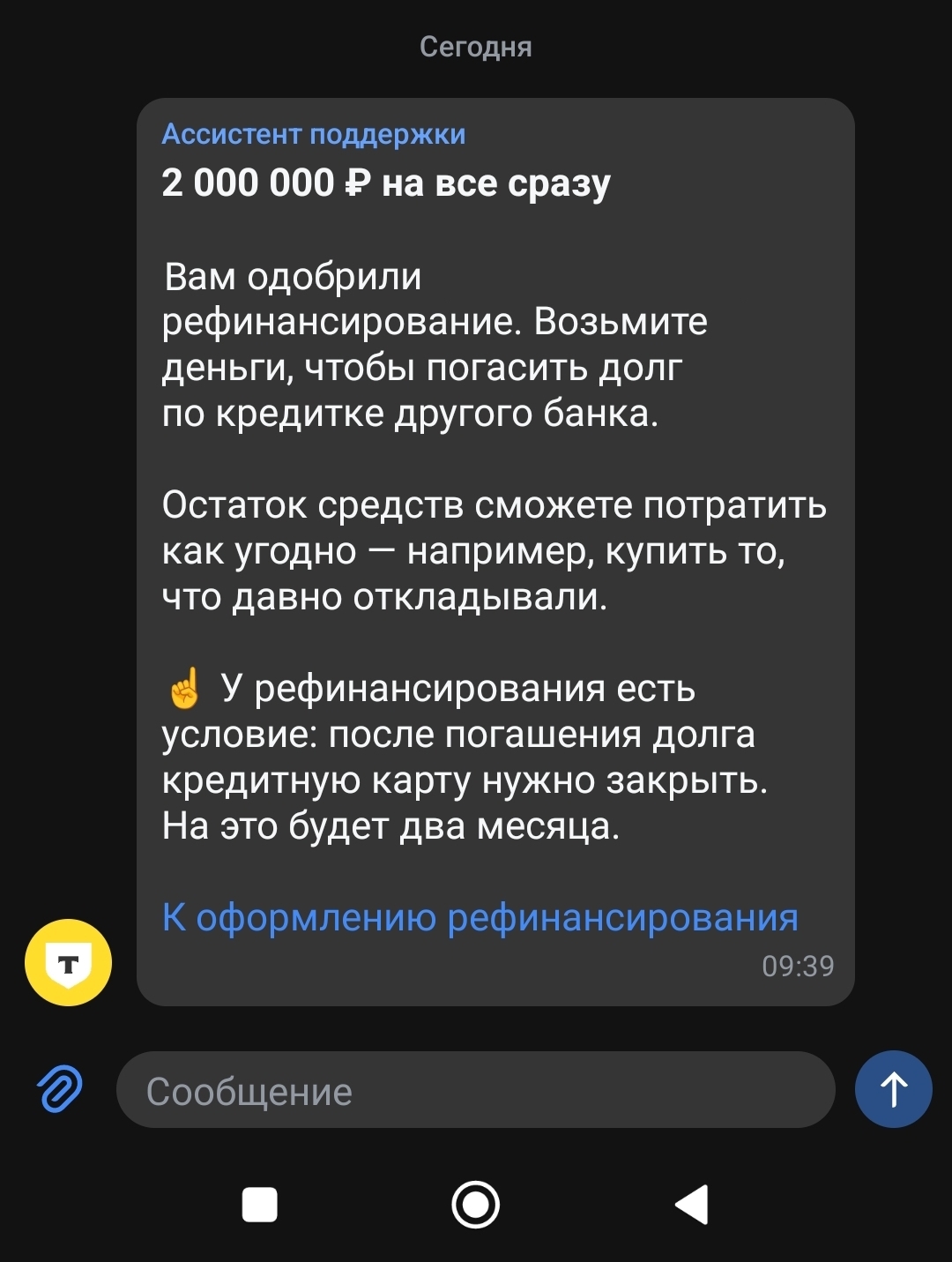
Task: Go to the home screen via the circle button
Action: click(x=476, y=1205)
